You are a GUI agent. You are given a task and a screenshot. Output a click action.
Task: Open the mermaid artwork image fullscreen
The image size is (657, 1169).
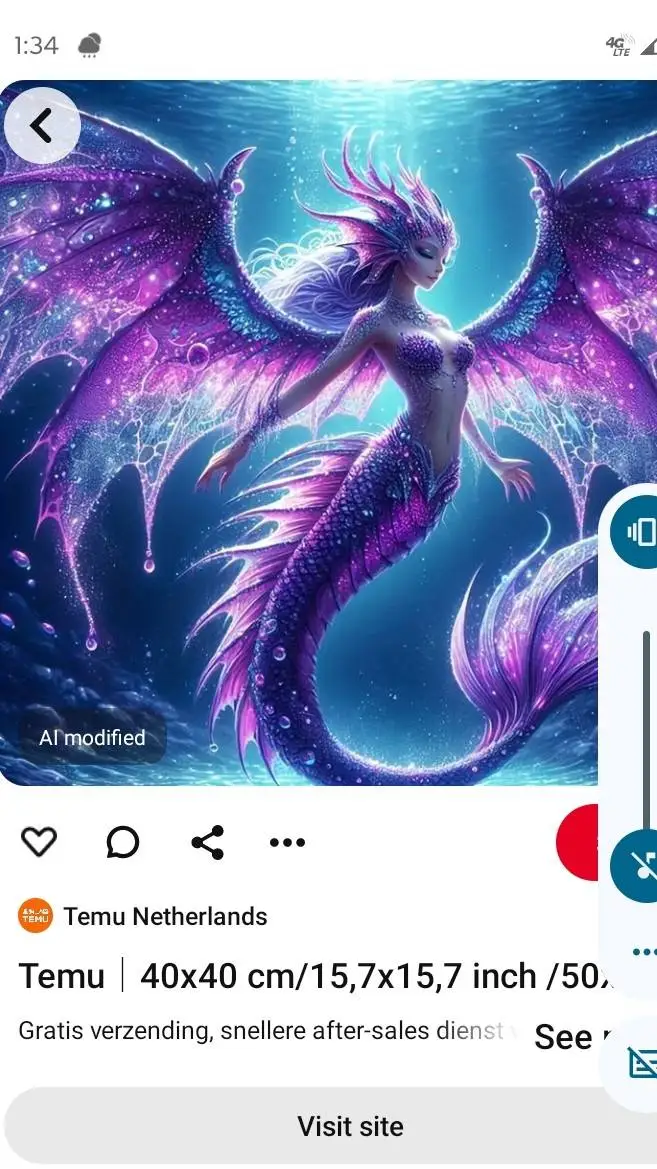[300, 430]
